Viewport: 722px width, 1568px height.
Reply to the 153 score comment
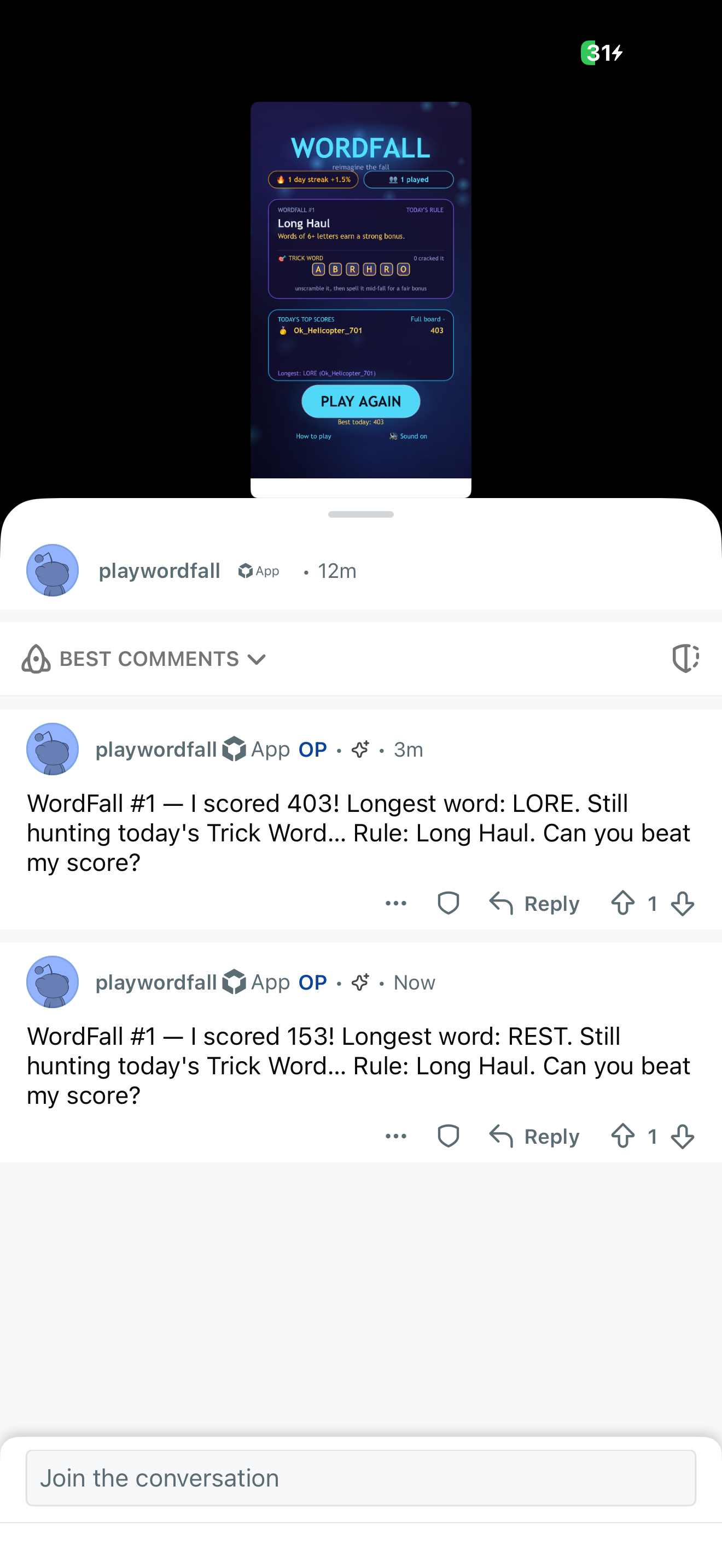[534, 1137]
